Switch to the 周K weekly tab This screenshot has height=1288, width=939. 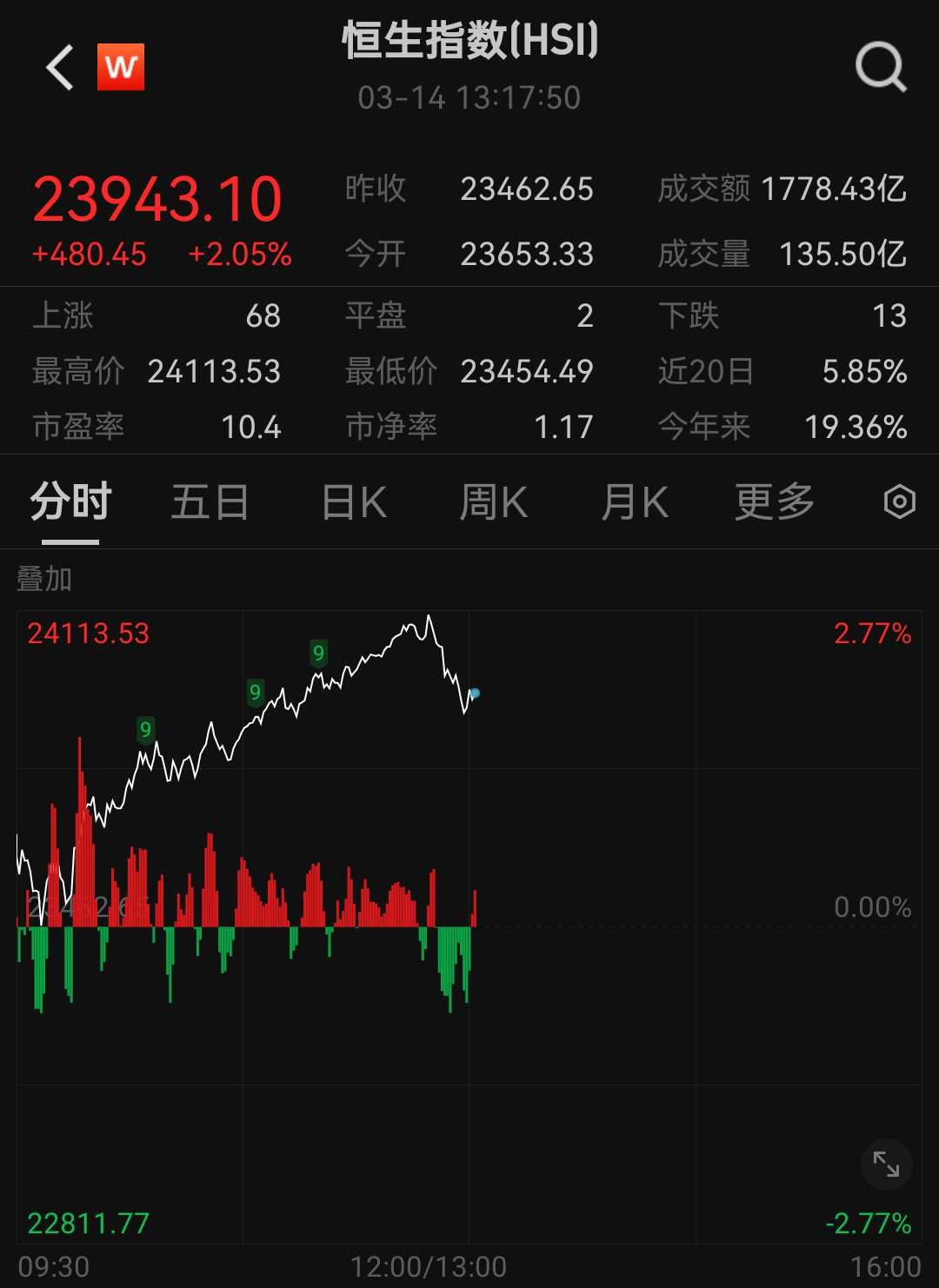(494, 502)
